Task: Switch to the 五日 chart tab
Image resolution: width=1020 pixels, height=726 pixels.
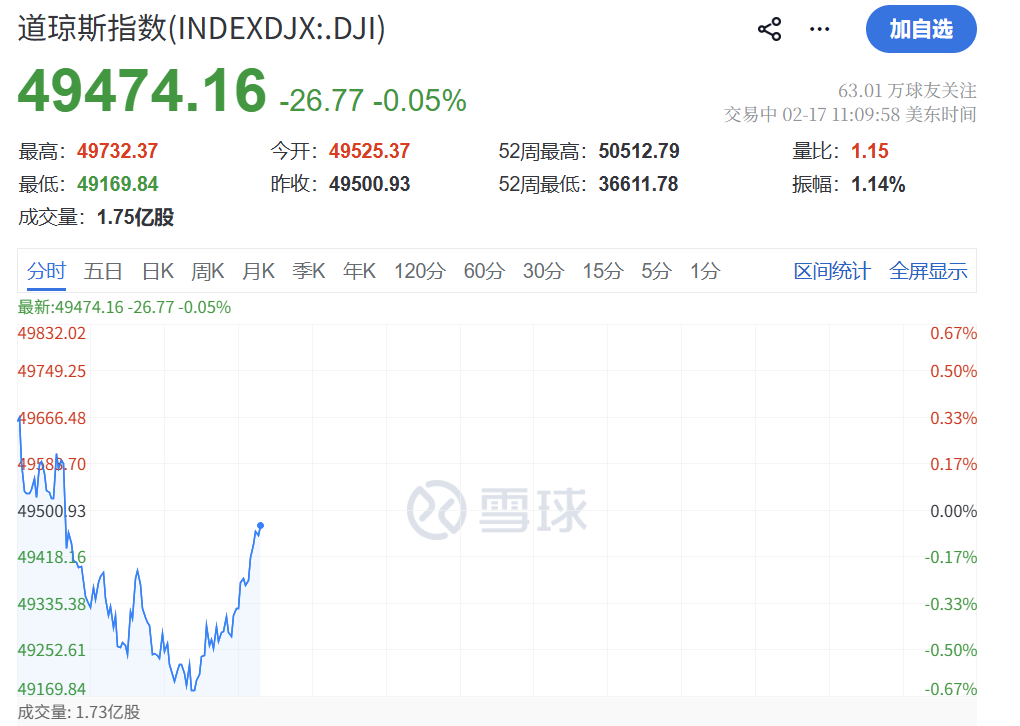Action: (x=103, y=271)
